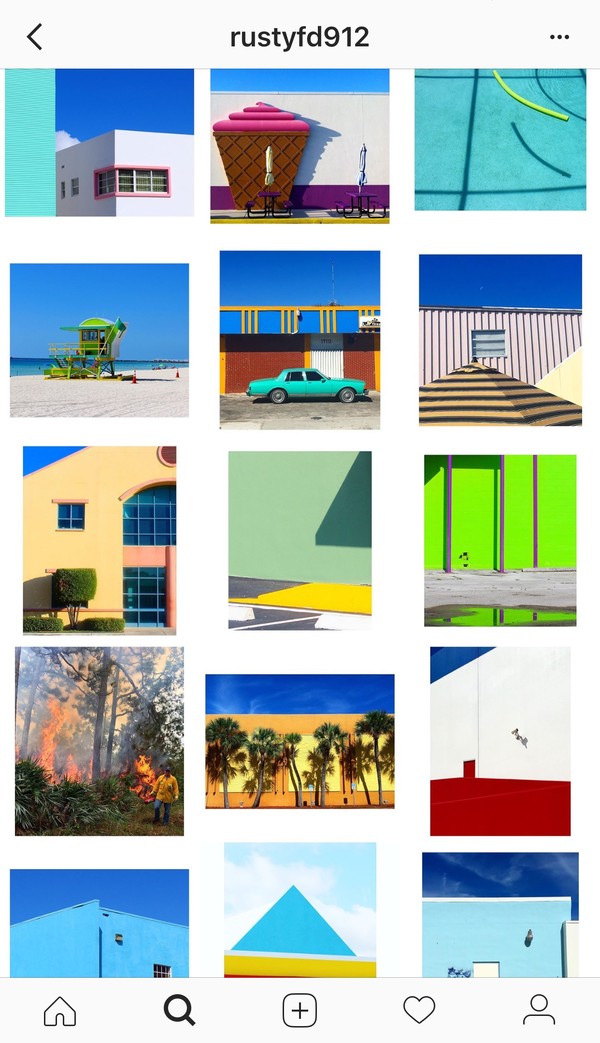Viewport: 600px width, 1043px height.
Task: View the striped umbrella photo
Action: (500, 340)
